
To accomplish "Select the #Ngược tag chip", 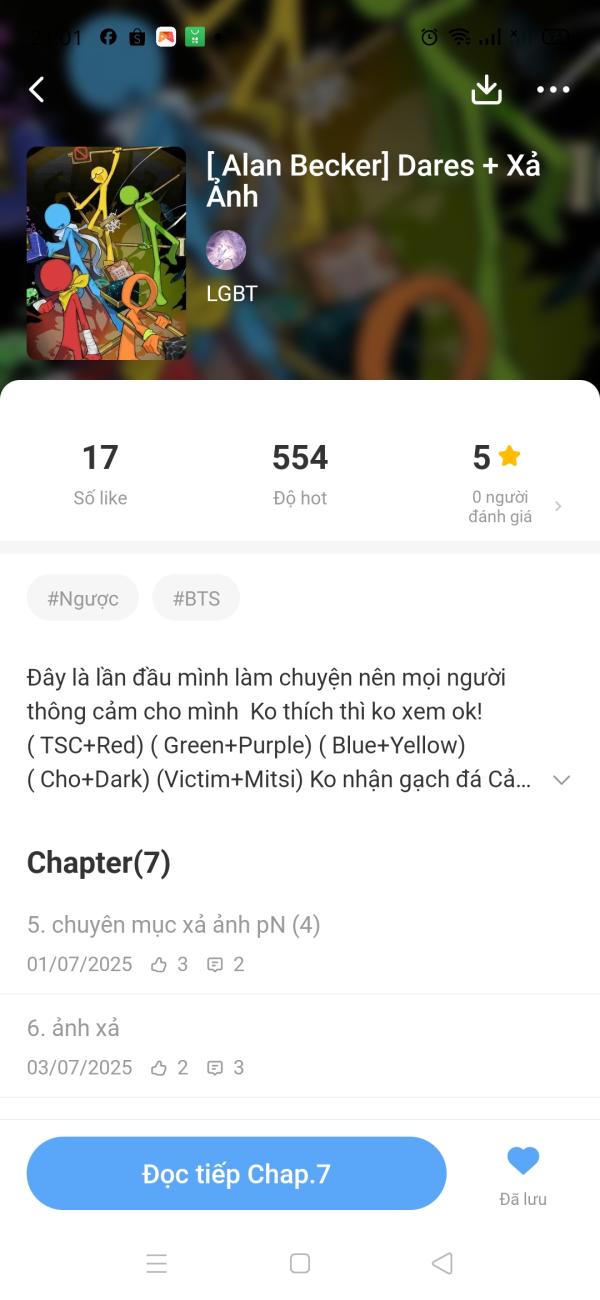I will 83,599.
